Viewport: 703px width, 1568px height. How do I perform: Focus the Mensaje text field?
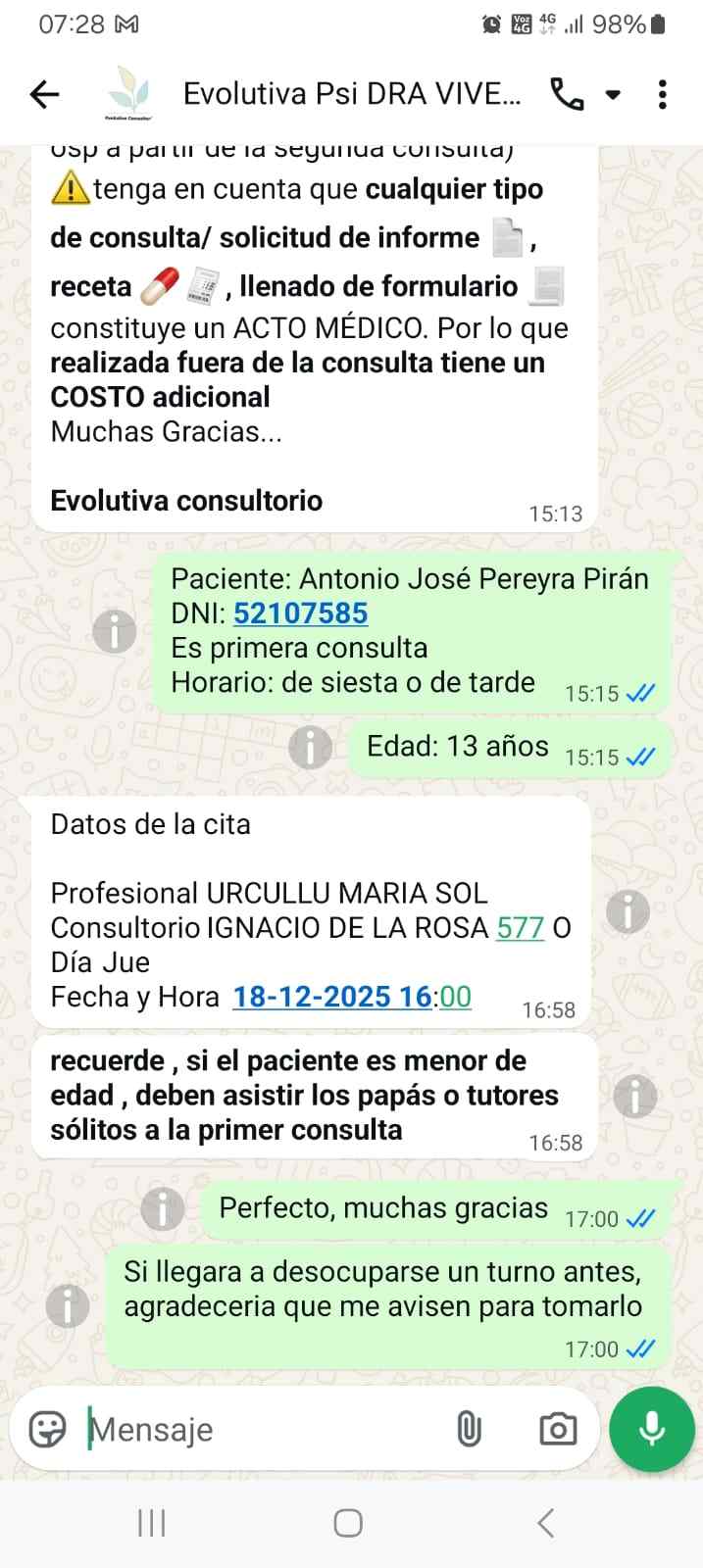coord(265,1430)
